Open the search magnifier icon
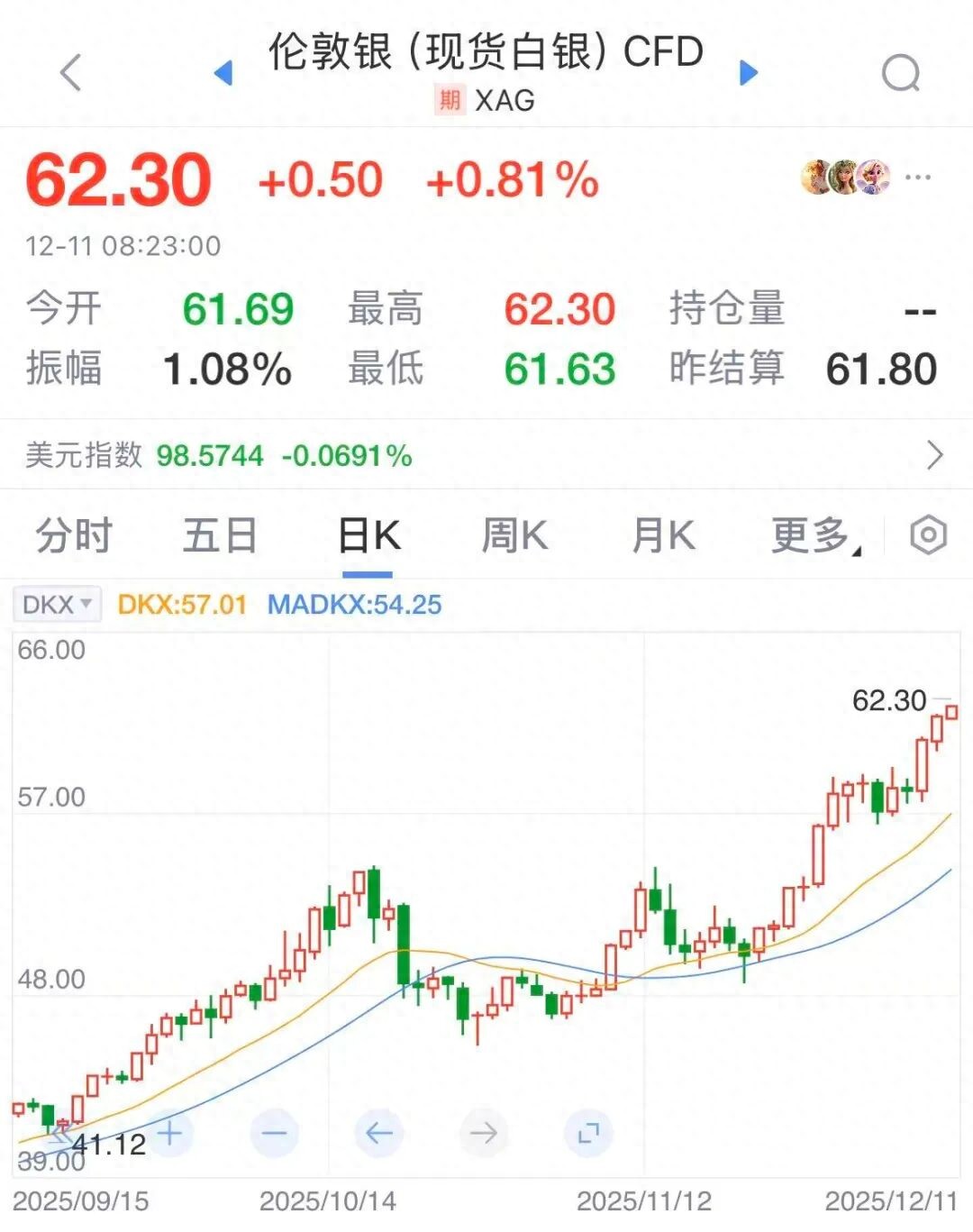This screenshot has height=1232, width=973. 901,73
